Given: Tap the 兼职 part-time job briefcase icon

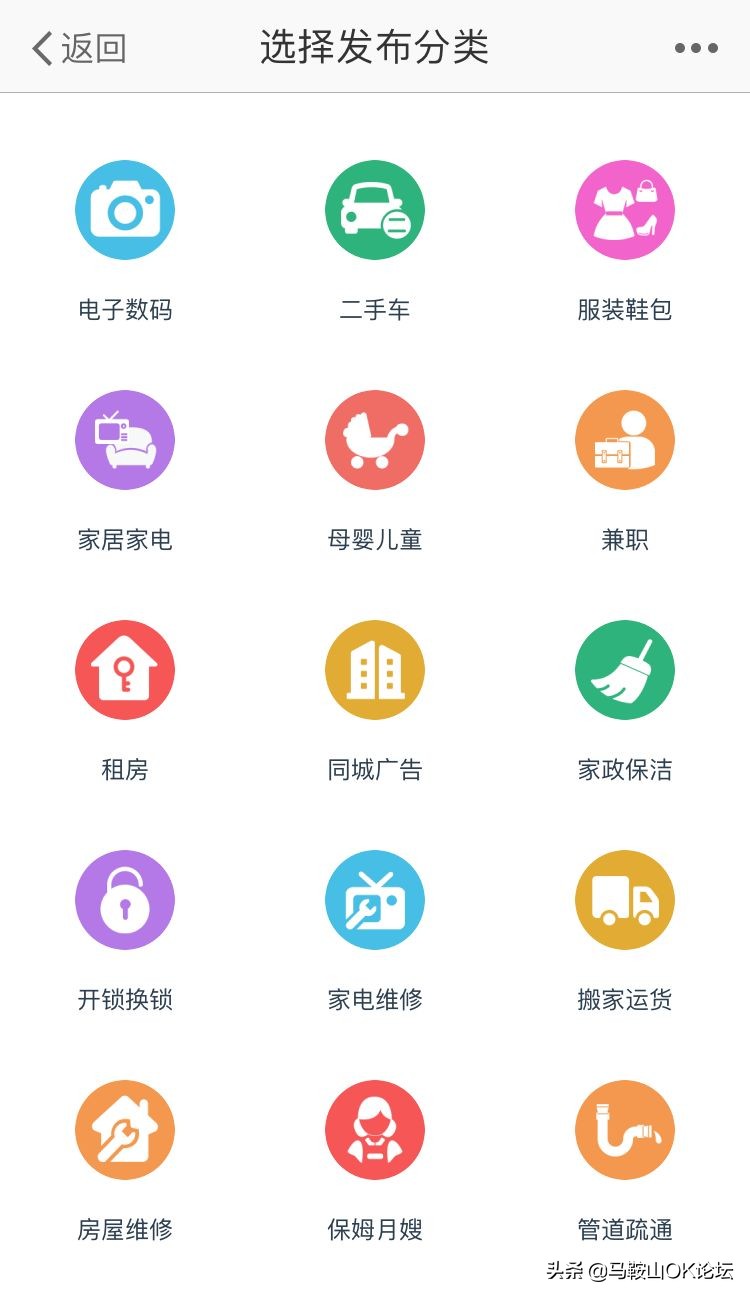Looking at the screenshot, I should 624,440.
